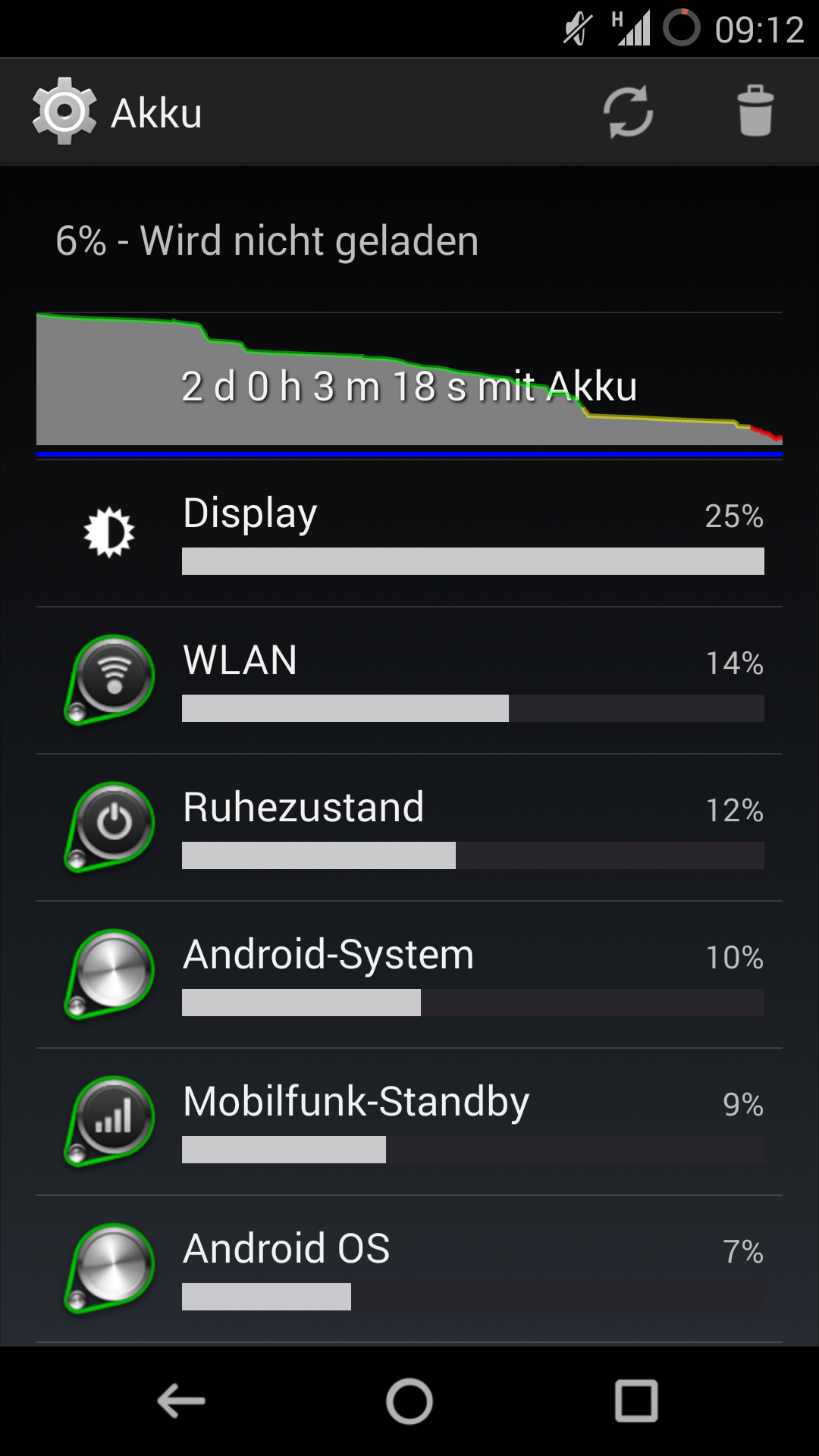Image resolution: width=819 pixels, height=1456 pixels.
Task: Open Display battery usage details
Action: click(x=409, y=533)
